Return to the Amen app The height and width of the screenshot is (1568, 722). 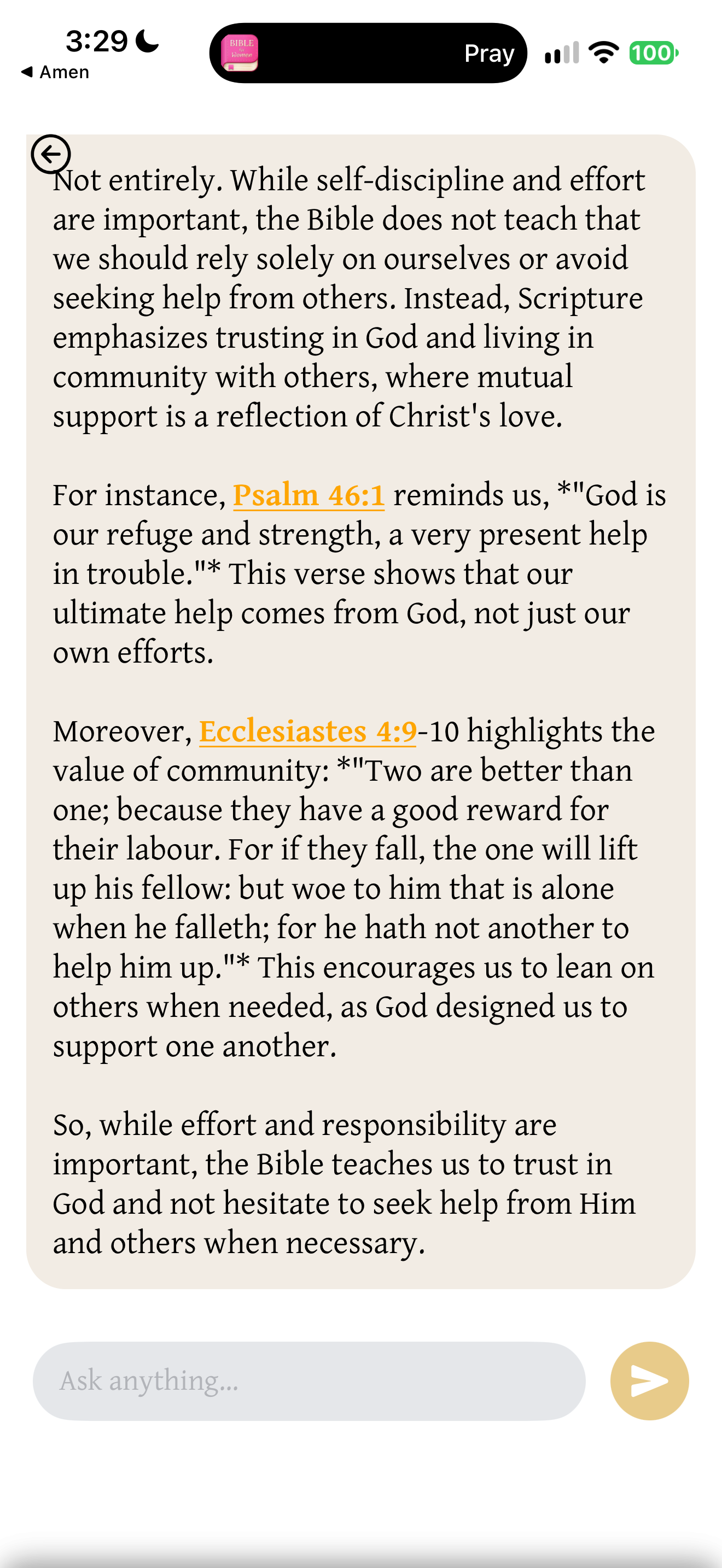click(x=55, y=72)
